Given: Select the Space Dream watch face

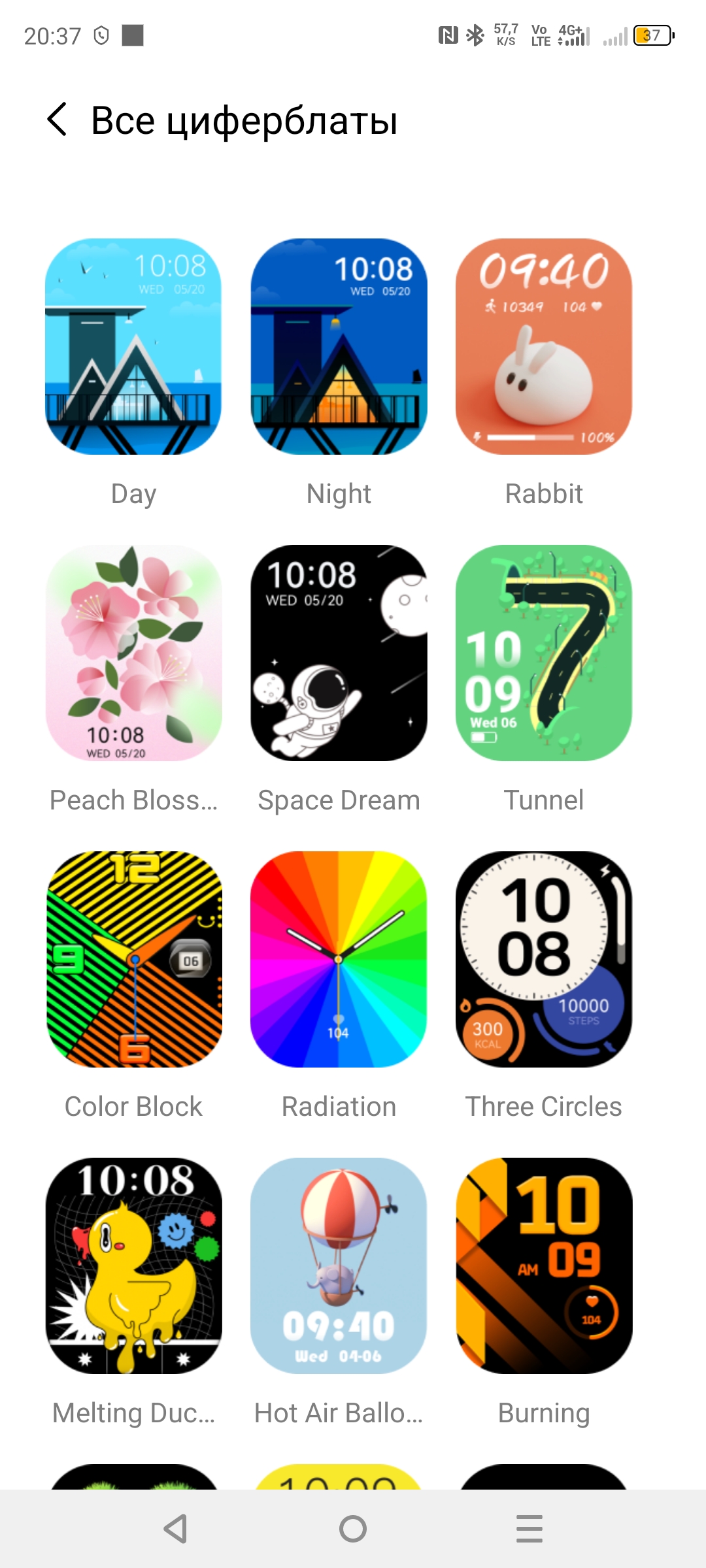Looking at the screenshot, I should click(339, 653).
